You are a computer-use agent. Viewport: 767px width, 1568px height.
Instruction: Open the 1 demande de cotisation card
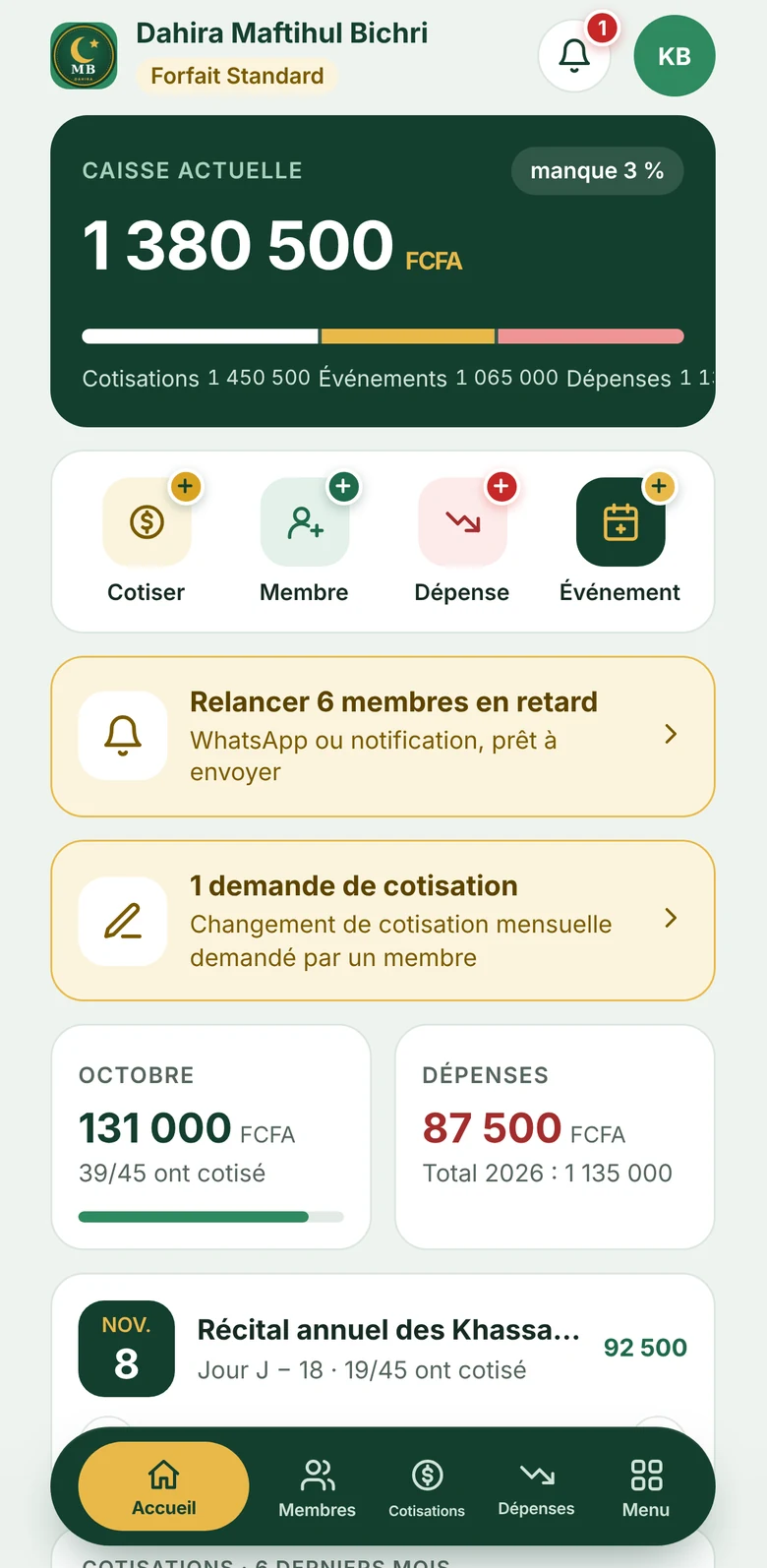pos(383,921)
